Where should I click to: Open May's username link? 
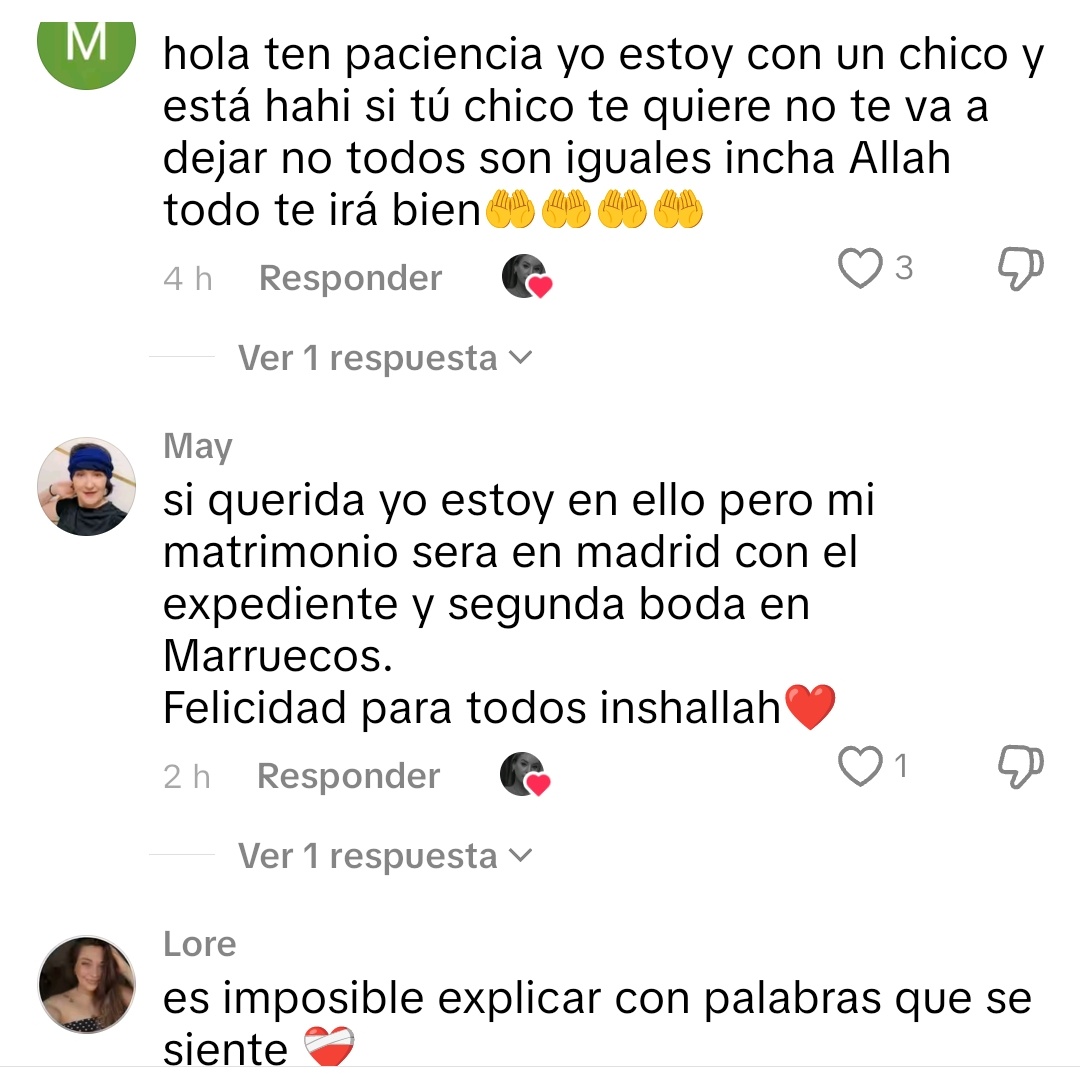tap(198, 446)
